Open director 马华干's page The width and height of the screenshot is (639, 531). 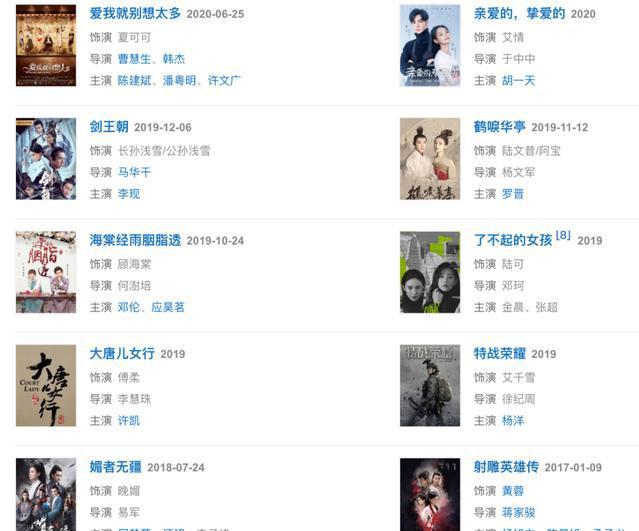point(134,172)
